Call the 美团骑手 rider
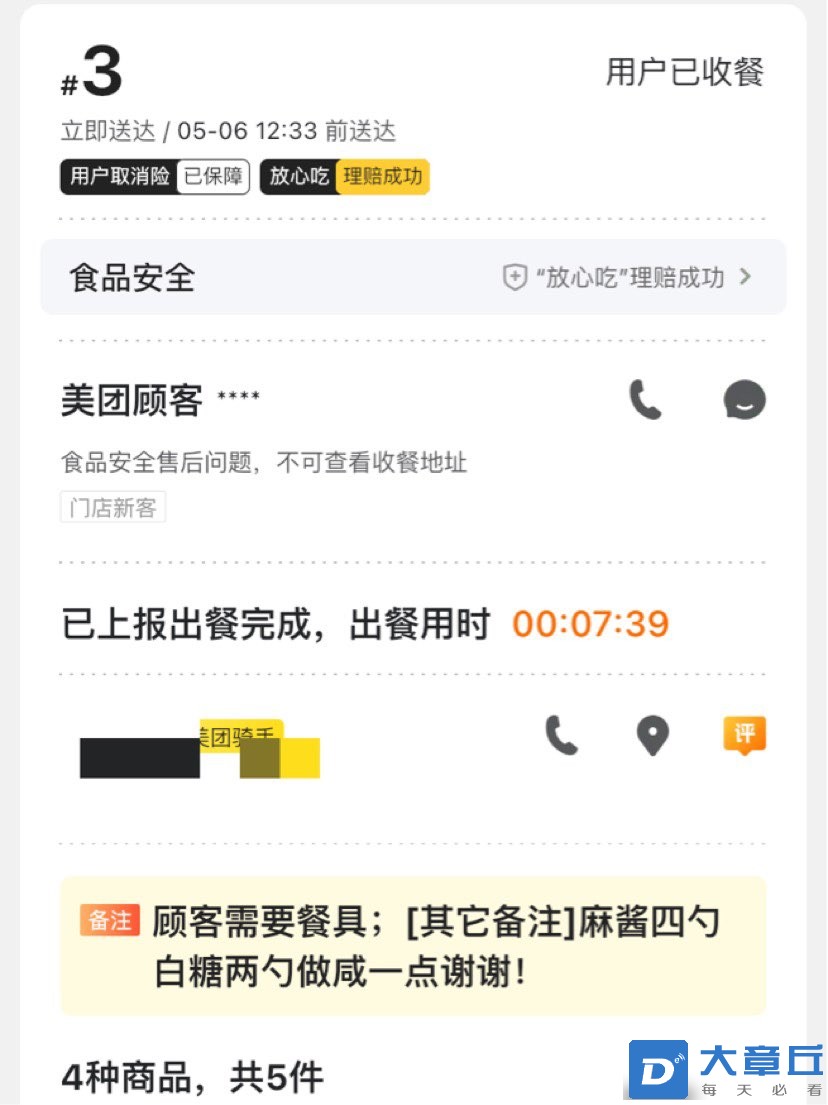 (x=561, y=736)
